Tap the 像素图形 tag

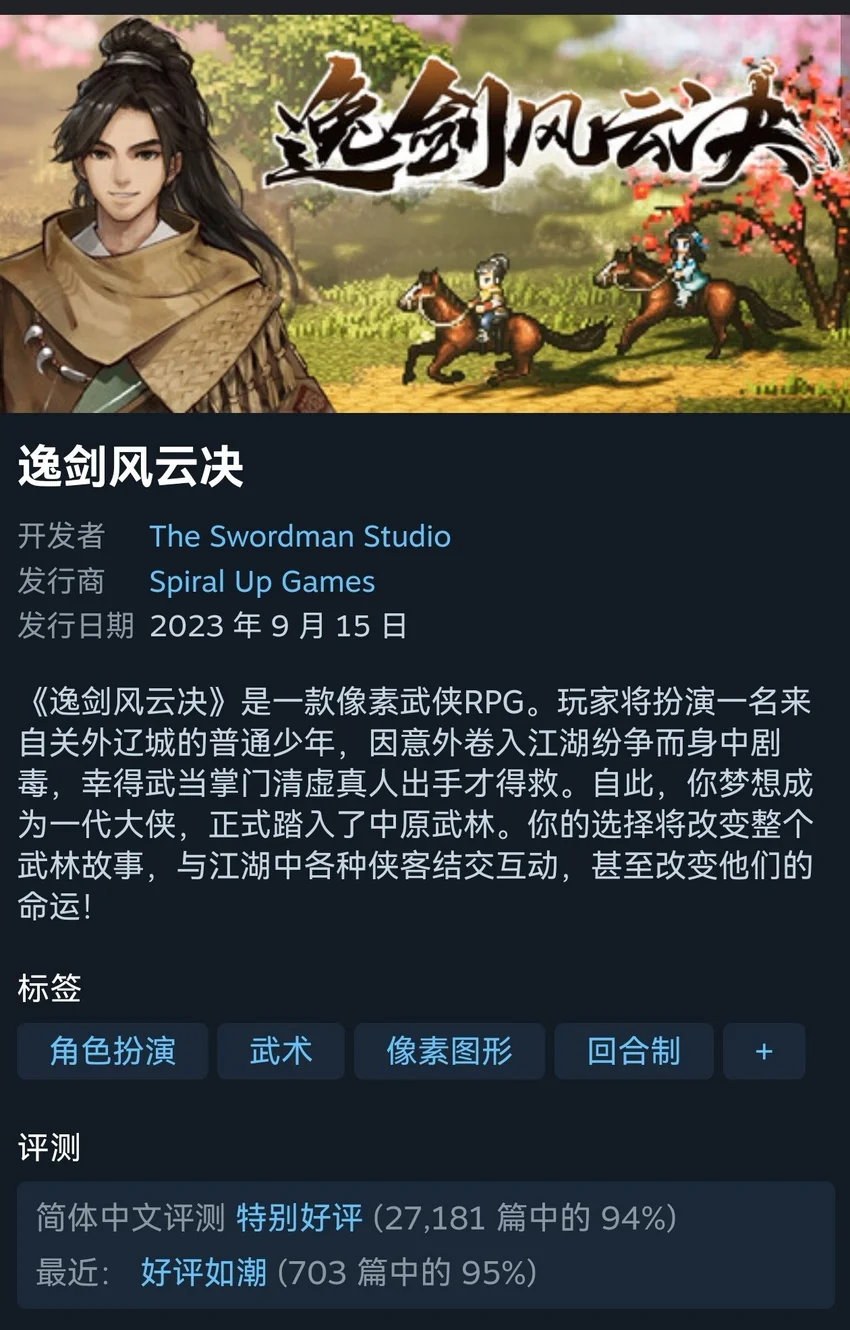[449, 1051]
